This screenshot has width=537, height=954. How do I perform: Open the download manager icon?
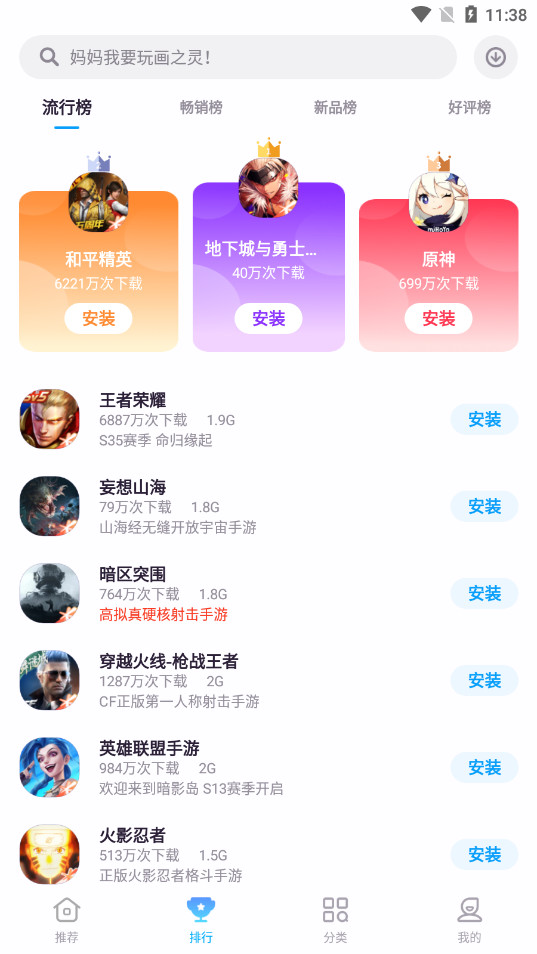(x=496, y=57)
